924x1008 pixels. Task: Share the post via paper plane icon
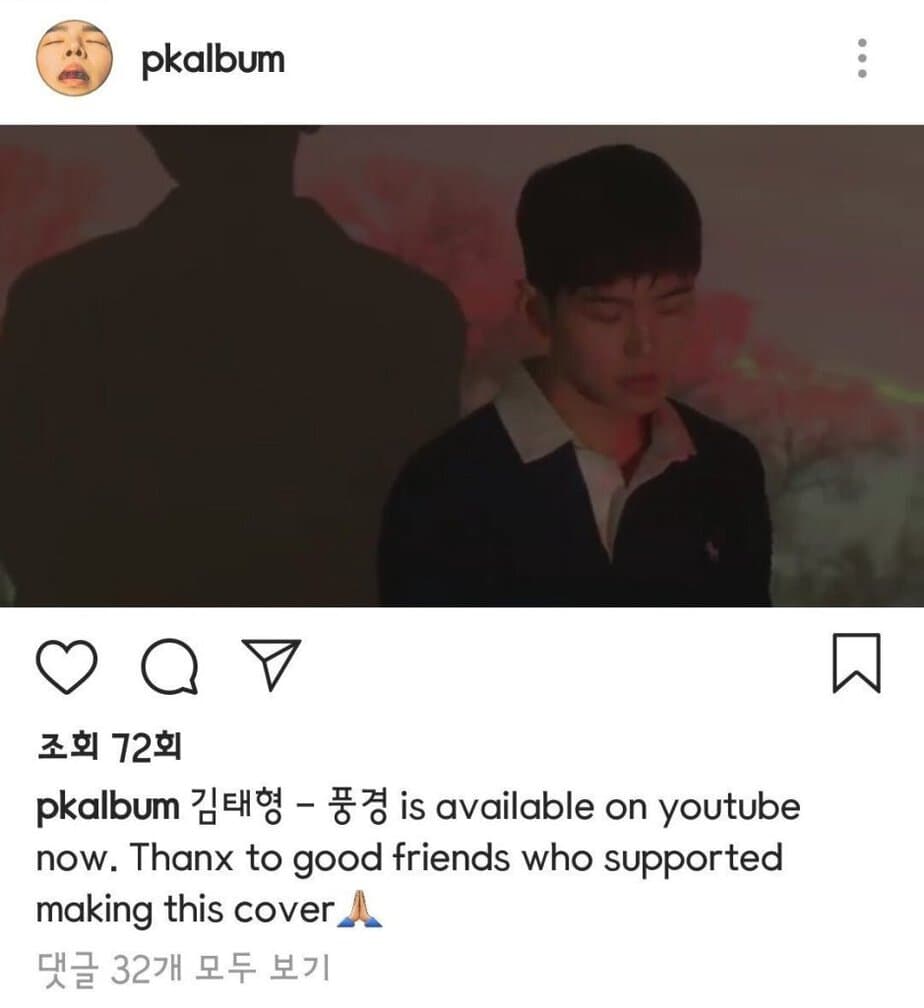coord(272,665)
